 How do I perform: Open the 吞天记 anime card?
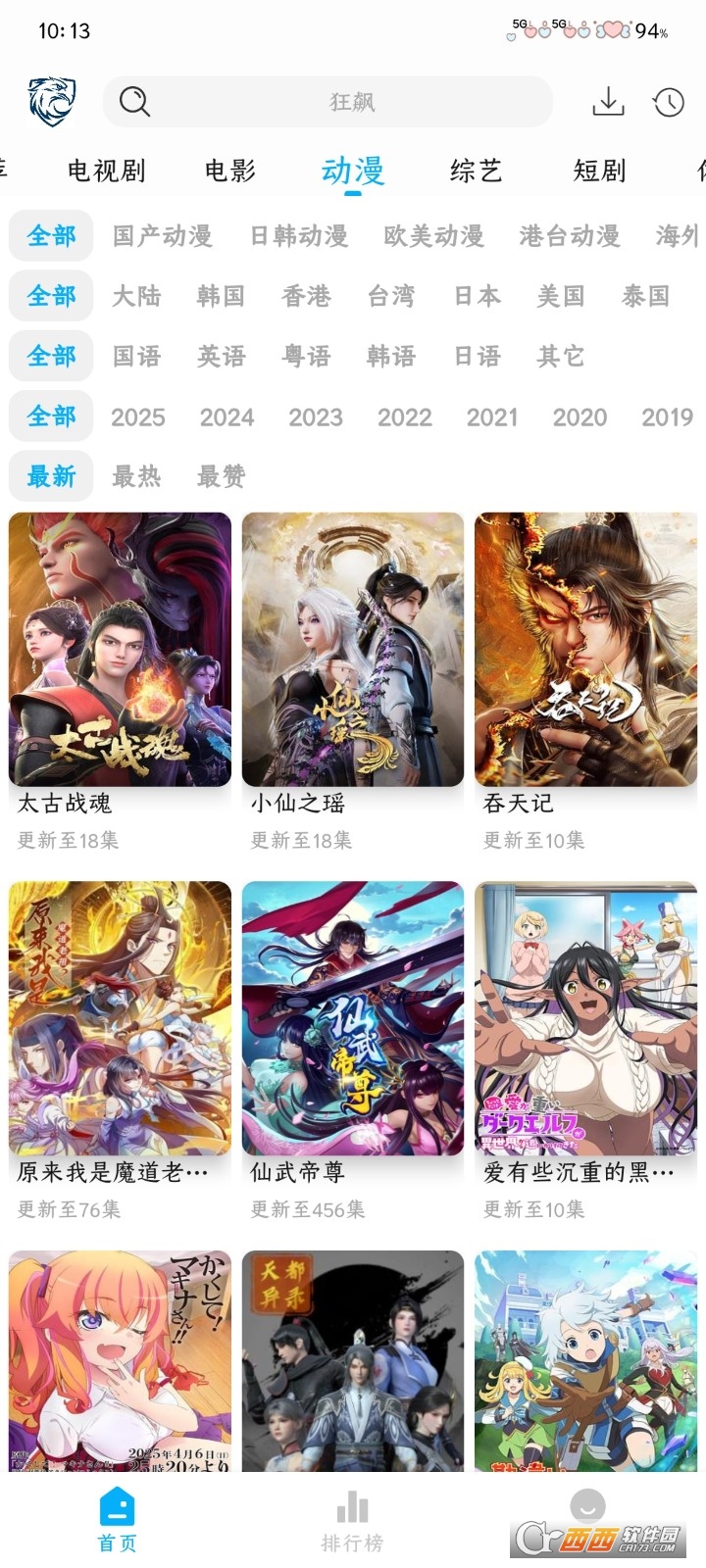pyautogui.click(x=585, y=650)
